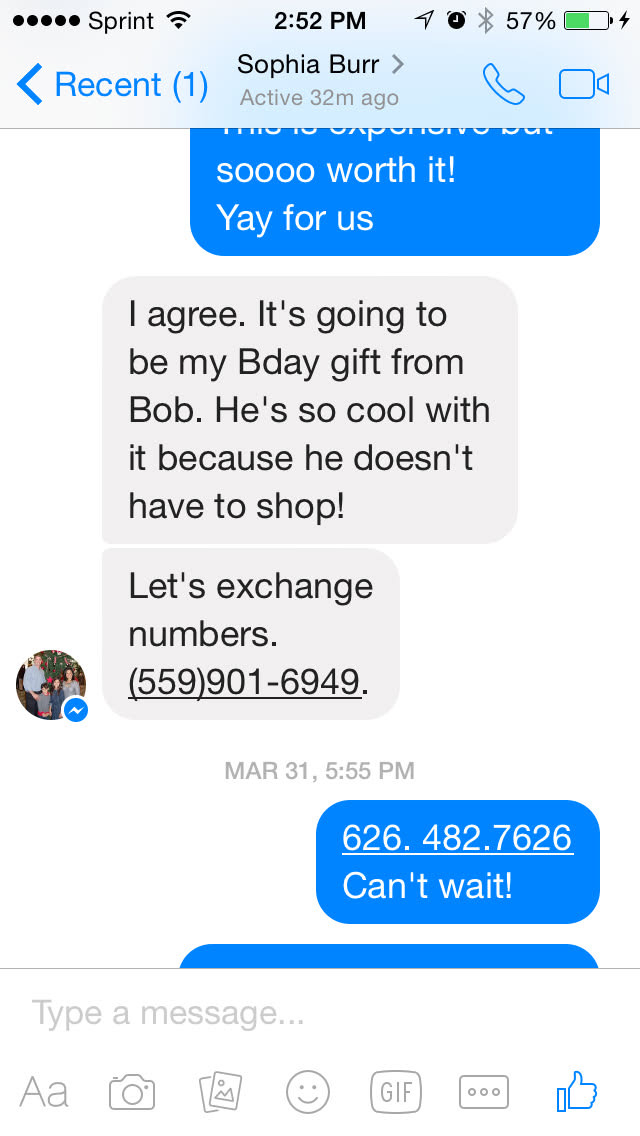Go back to Recent conversations
640x1136 pixels.
click(110, 85)
